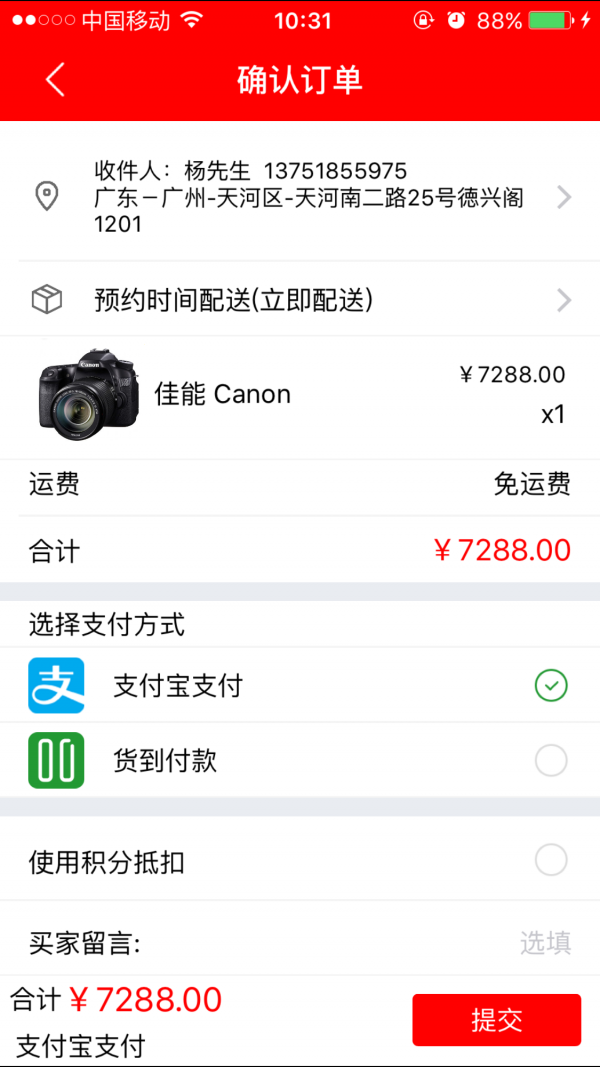Choose 货到付款 cash on delivery
The image size is (600, 1067).
[550, 761]
